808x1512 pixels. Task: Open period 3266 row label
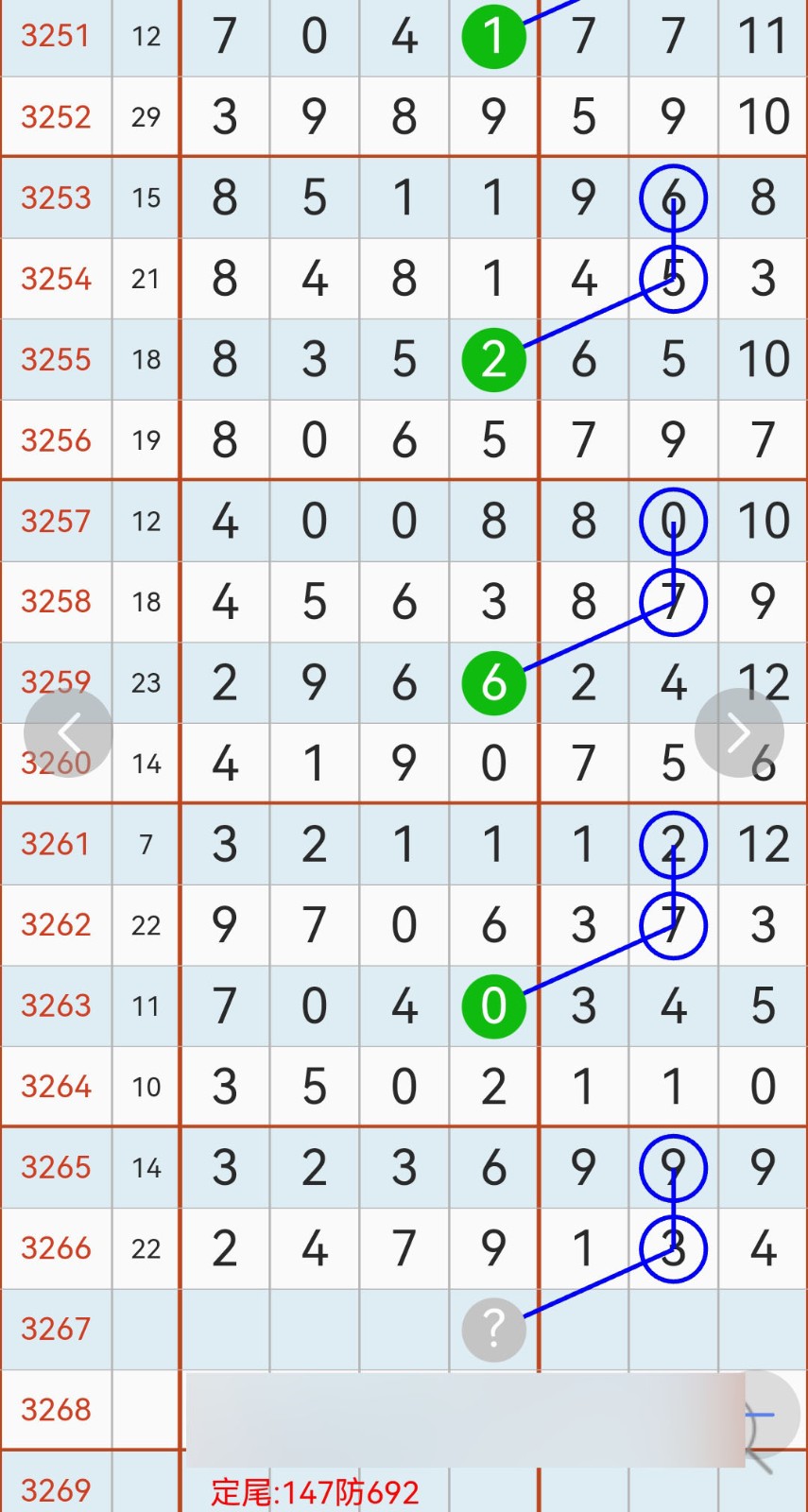pos(56,1248)
